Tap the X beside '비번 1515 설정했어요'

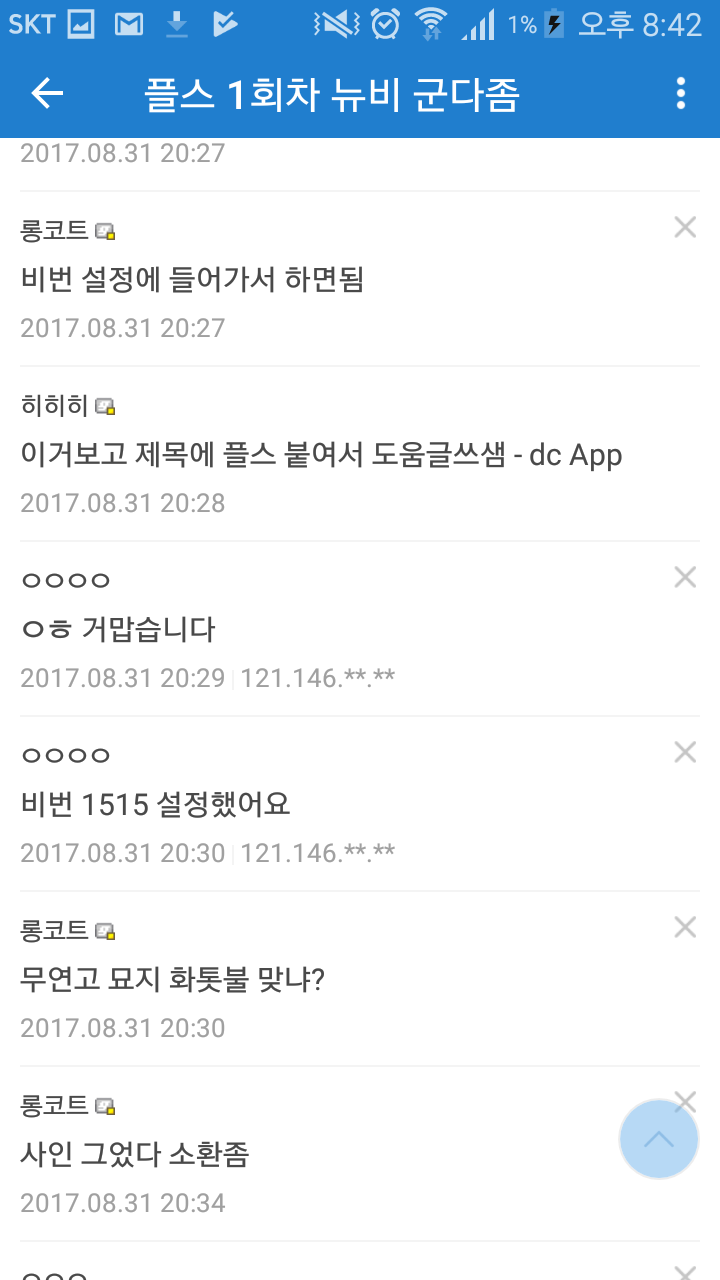coord(685,752)
